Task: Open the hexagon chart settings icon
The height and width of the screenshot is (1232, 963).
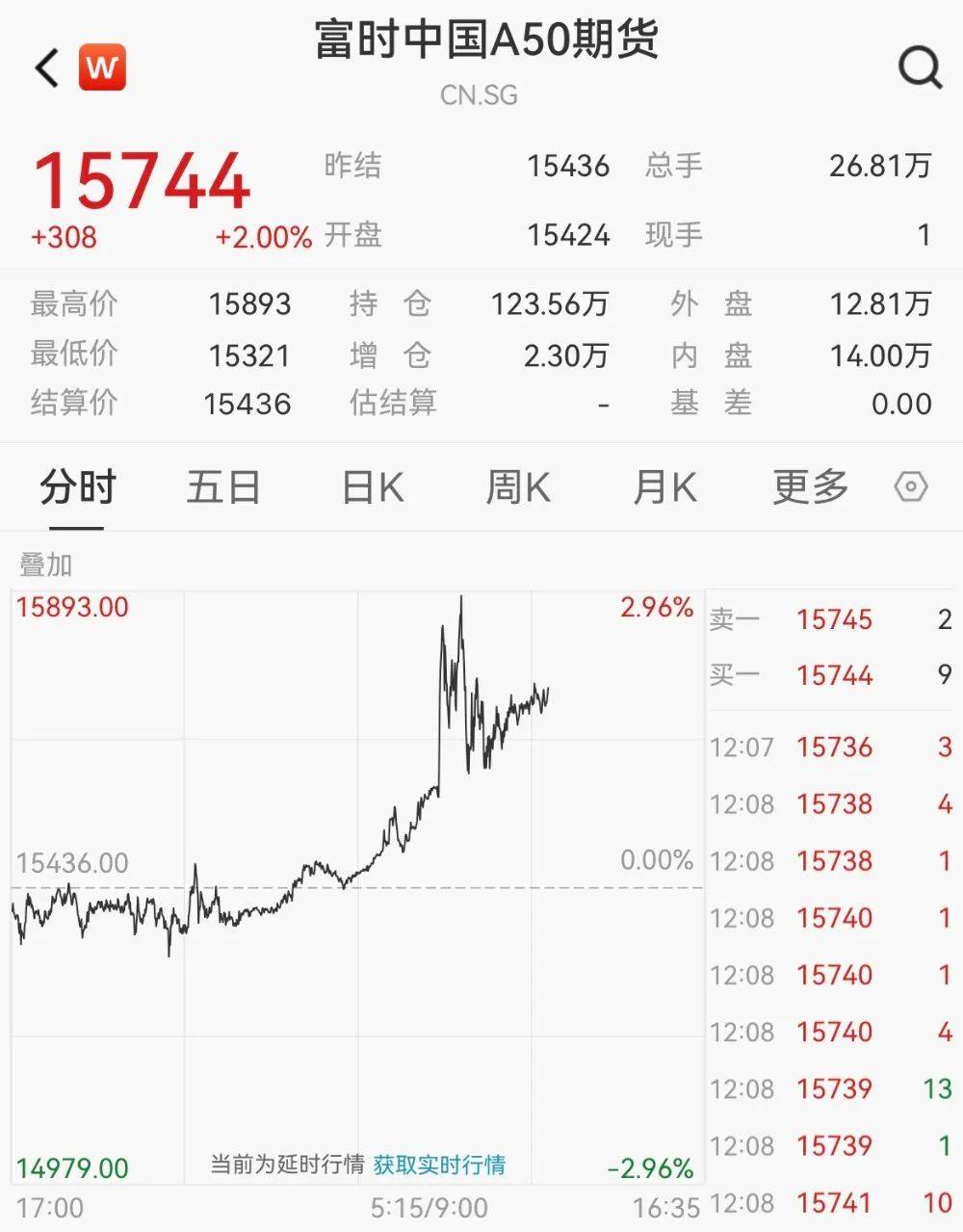Action: pos(910,487)
